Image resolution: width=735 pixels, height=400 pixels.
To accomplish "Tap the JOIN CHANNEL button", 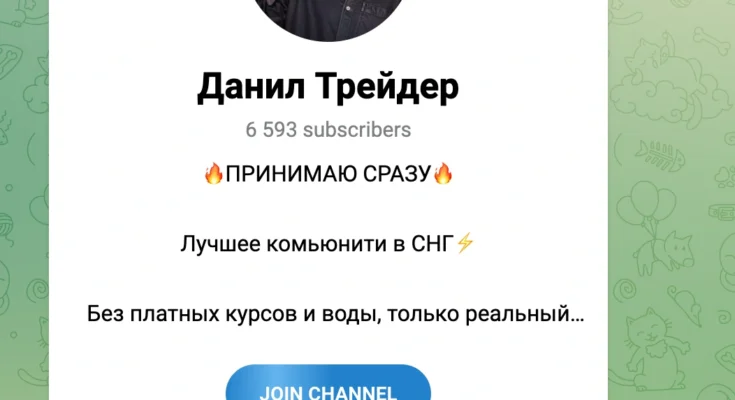I will (x=328, y=387).
